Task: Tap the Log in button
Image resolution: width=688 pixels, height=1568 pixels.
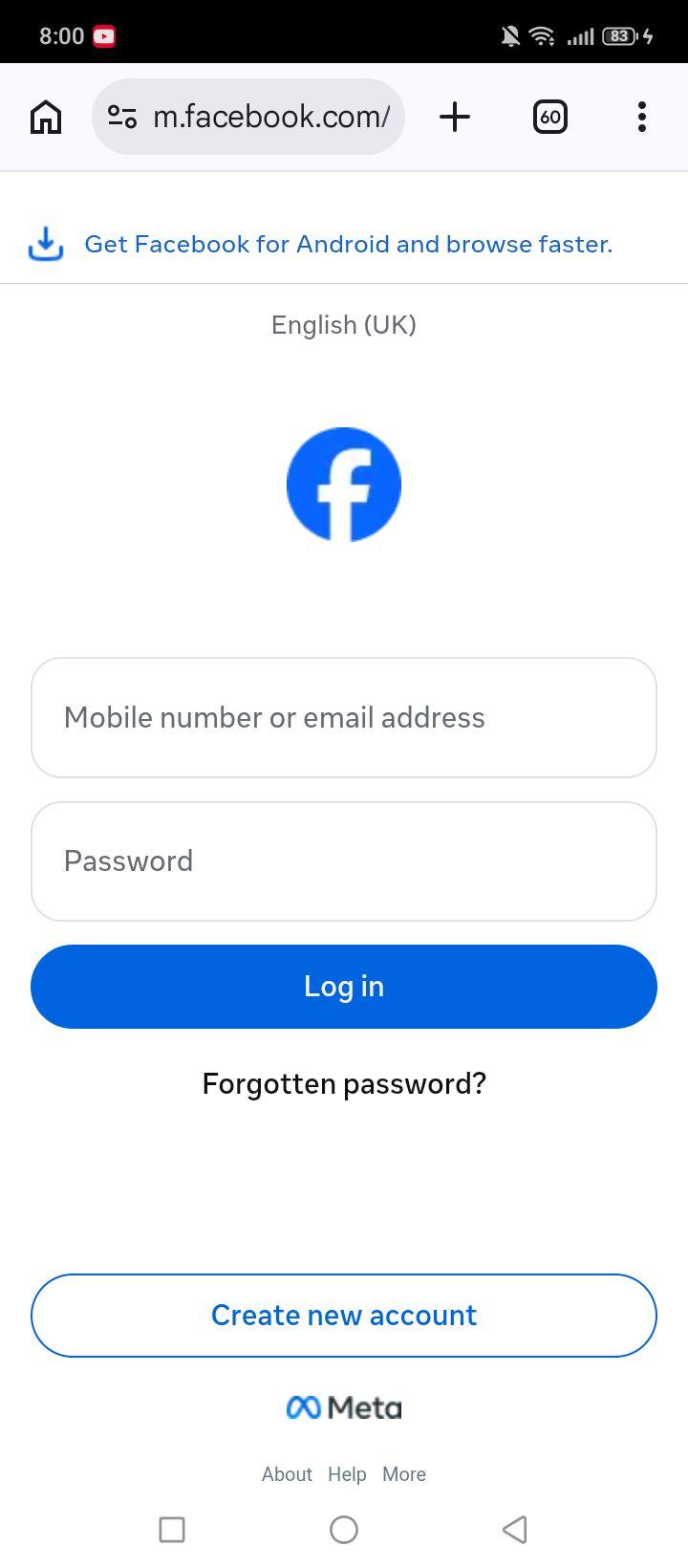Action: [x=344, y=987]
